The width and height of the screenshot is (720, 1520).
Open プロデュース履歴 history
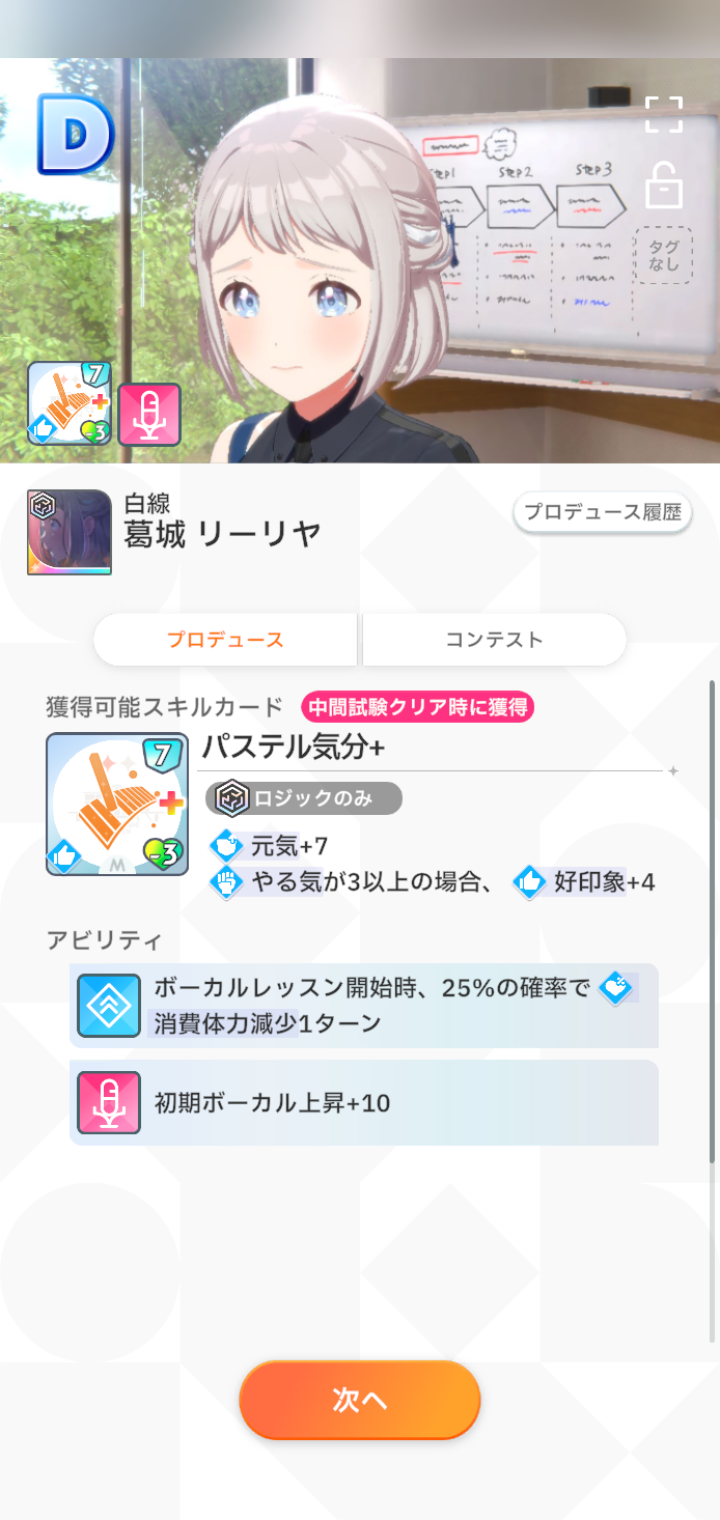click(x=603, y=512)
